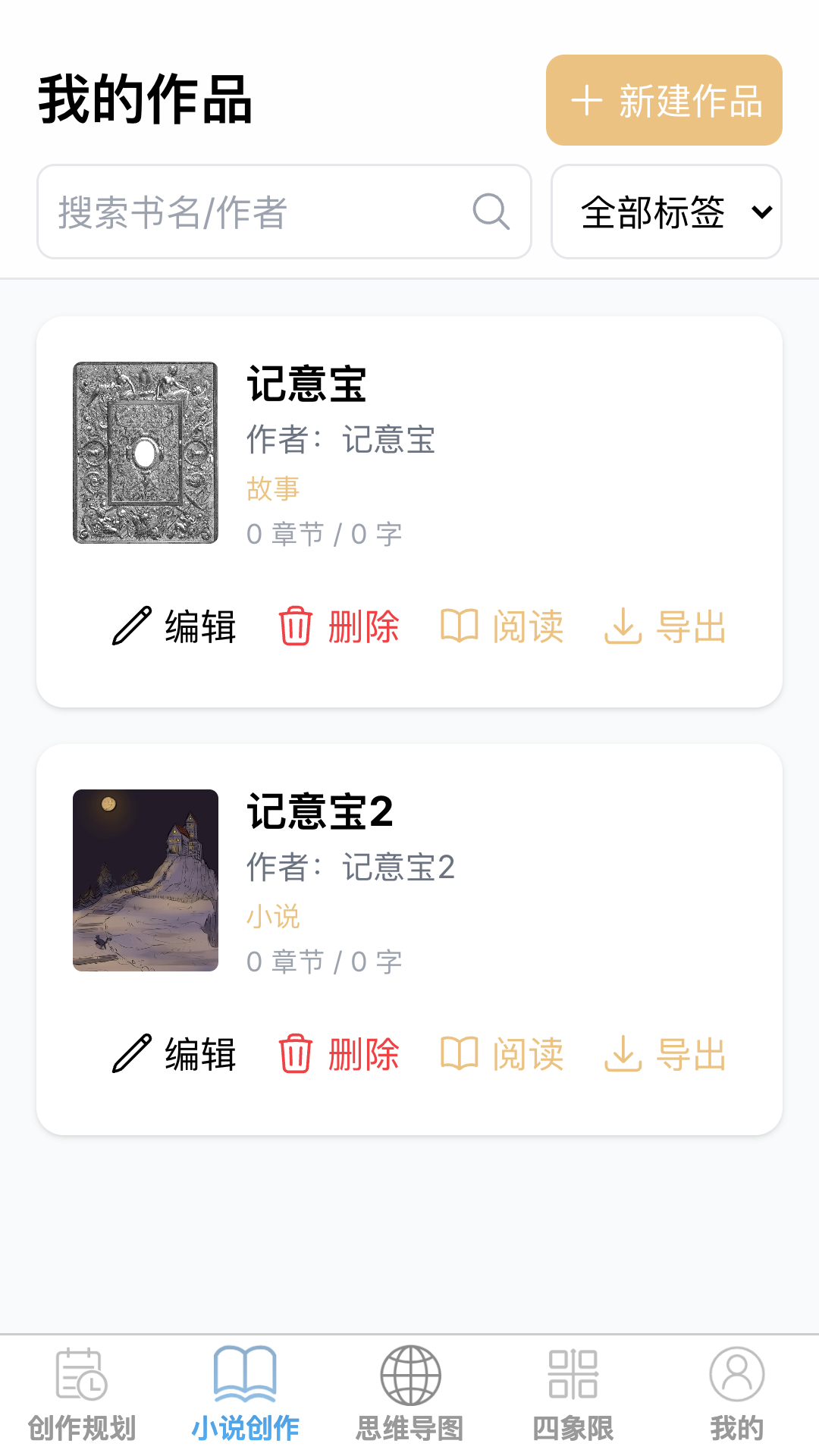Viewport: 819px width, 1456px height.
Task: Click the pencil edit icon for 记意宝
Action: (x=130, y=626)
